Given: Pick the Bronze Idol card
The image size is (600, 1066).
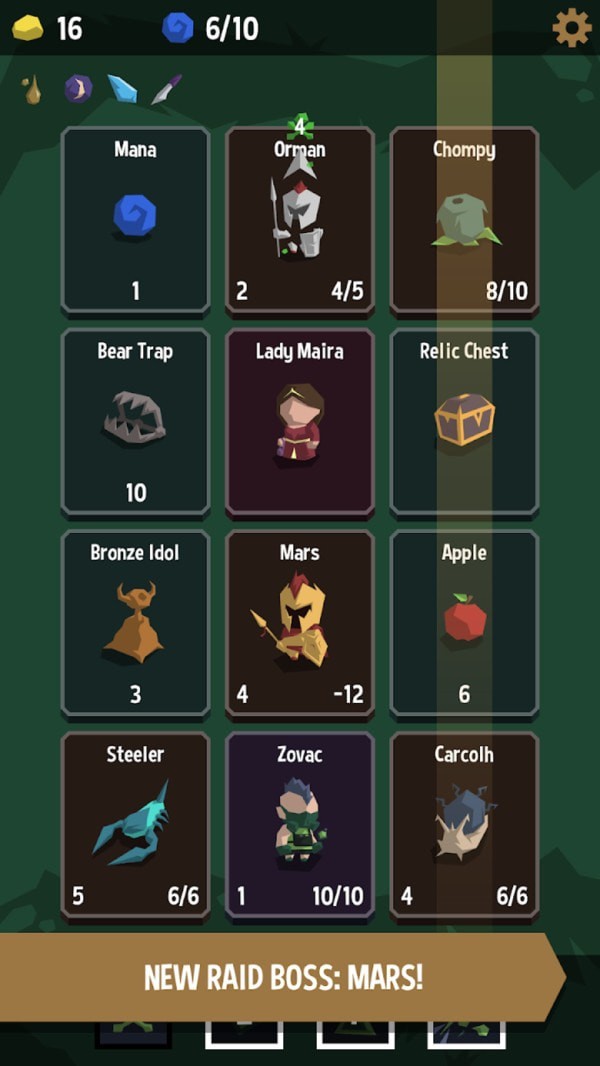Looking at the screenshot, I should [135, 624].
